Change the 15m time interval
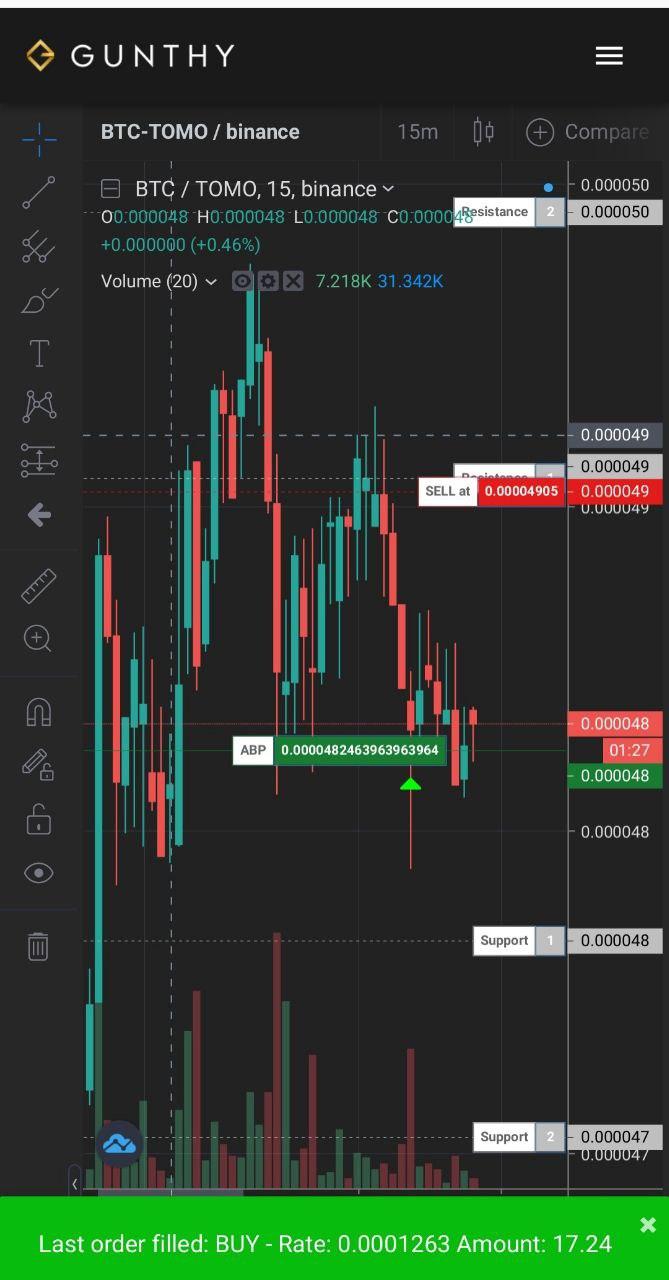This screenshot has height=1280, width=669. pos(417,132)
